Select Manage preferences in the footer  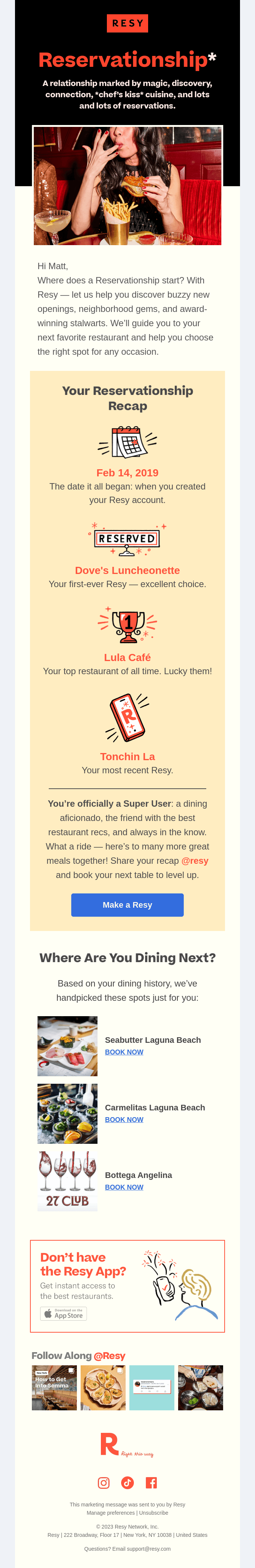(x=111, y=1512)
